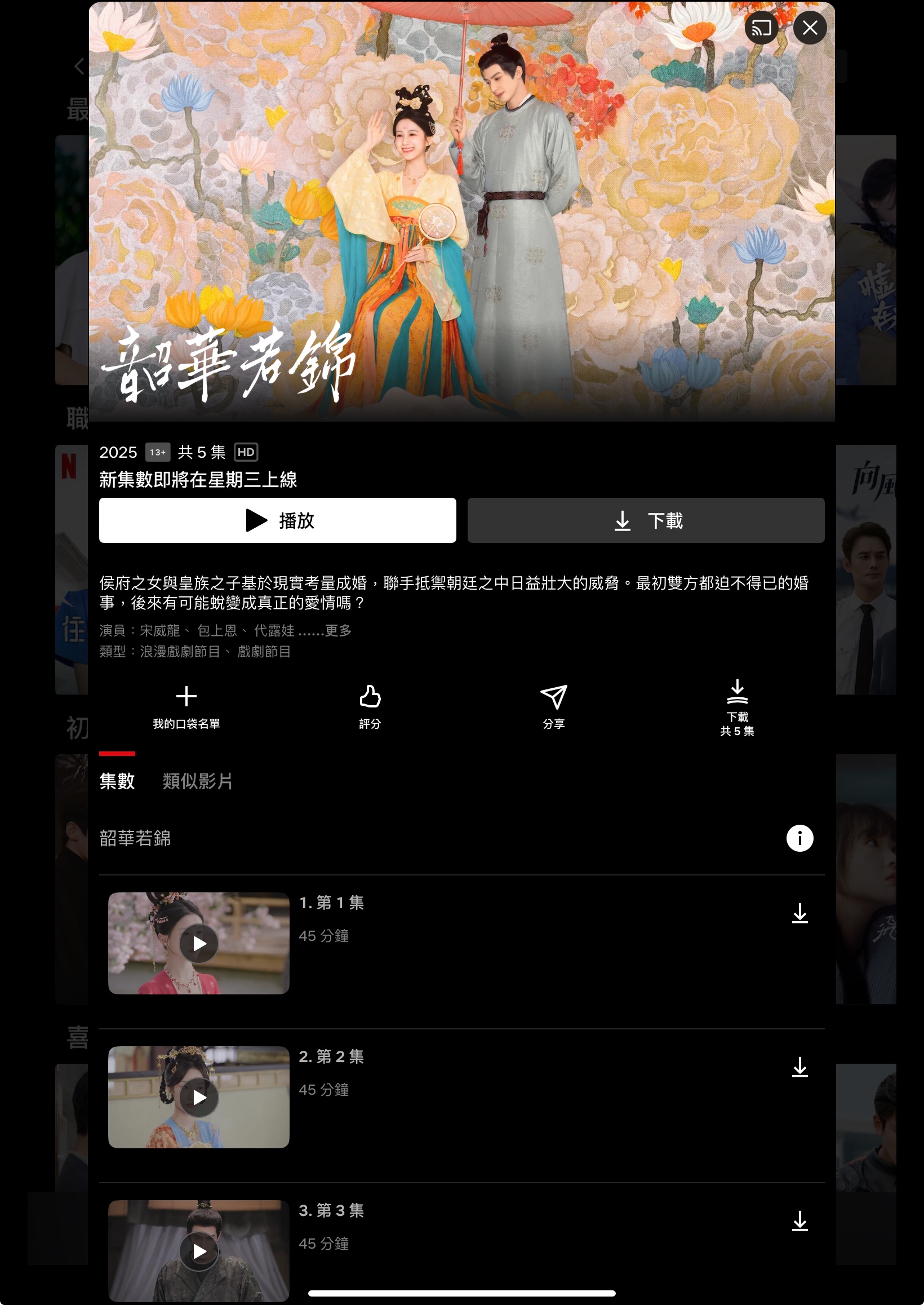
Task: Select the 集數 tab
Action: [x=117, y=781]
